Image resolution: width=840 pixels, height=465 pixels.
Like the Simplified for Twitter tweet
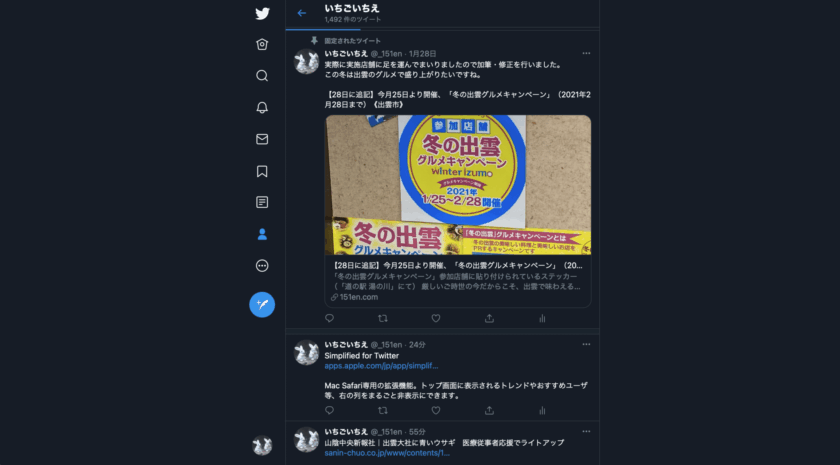tap(436, 410)
